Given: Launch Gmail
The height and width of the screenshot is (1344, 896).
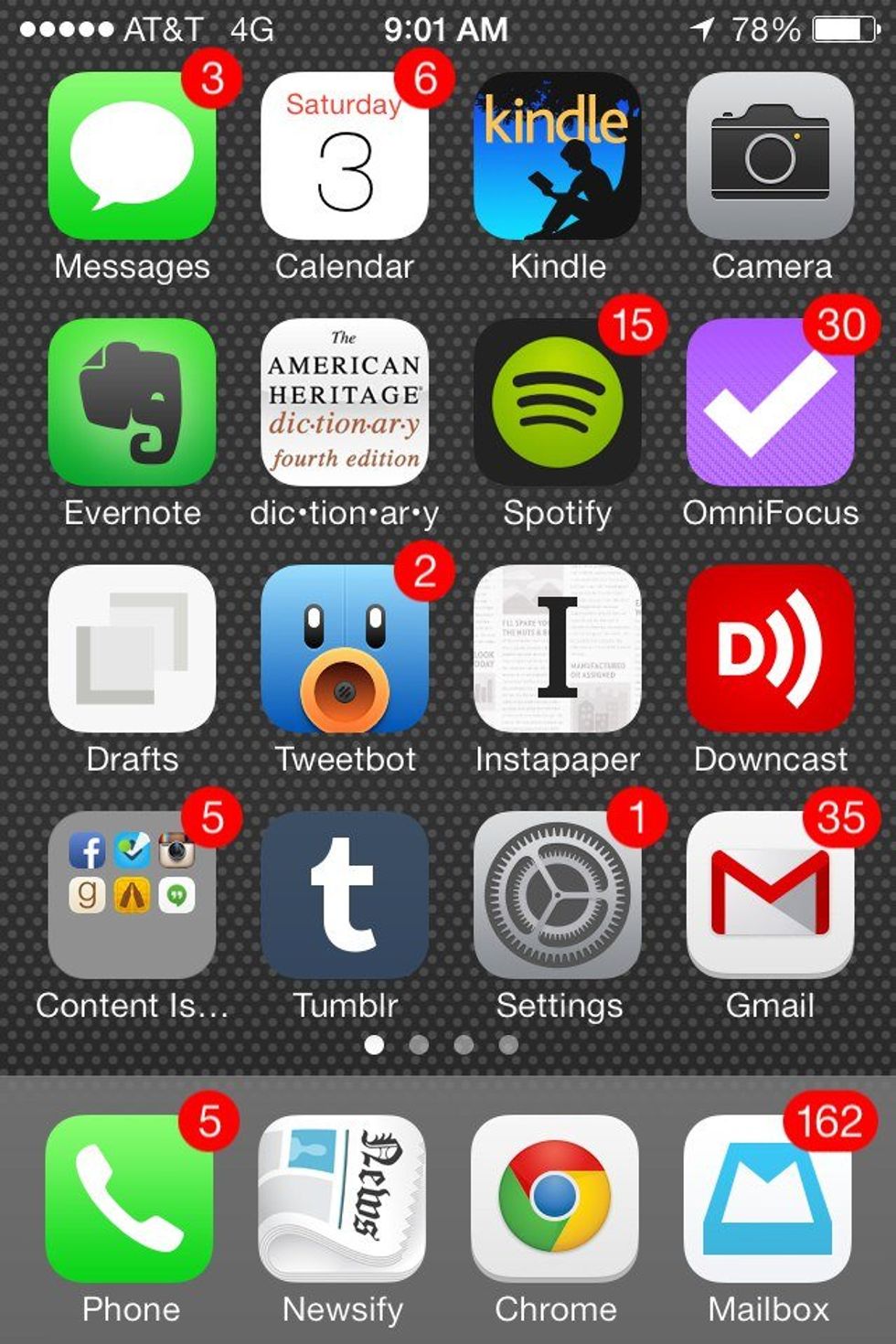Looking at the screenshot, I should coord(771,895).
